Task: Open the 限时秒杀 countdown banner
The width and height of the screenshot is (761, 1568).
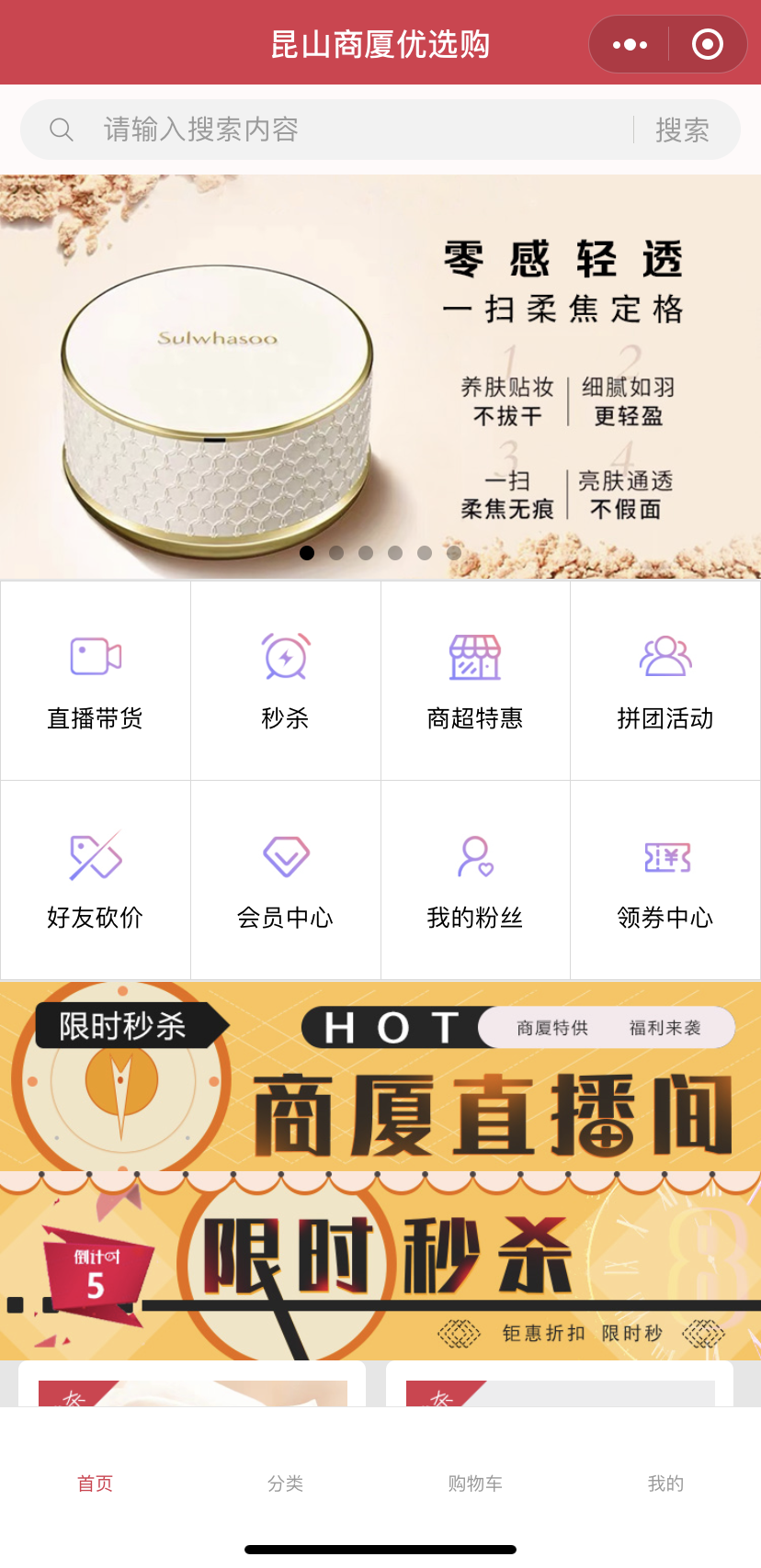Action: point(380,1268)
